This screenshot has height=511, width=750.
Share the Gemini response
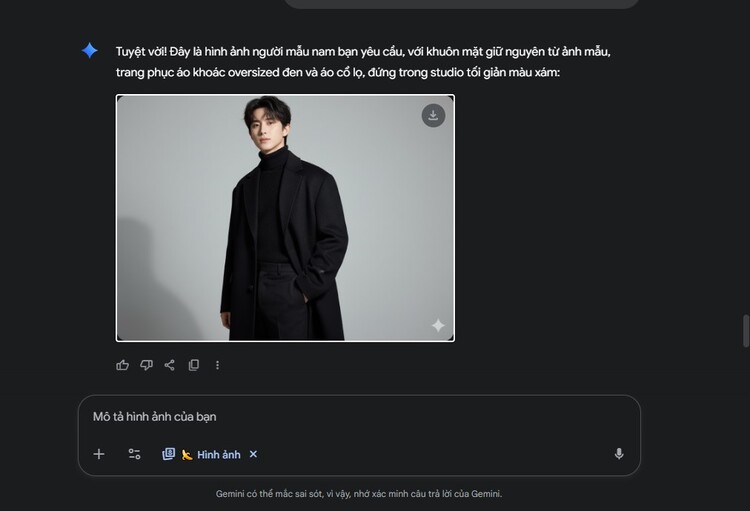[170, 365]
